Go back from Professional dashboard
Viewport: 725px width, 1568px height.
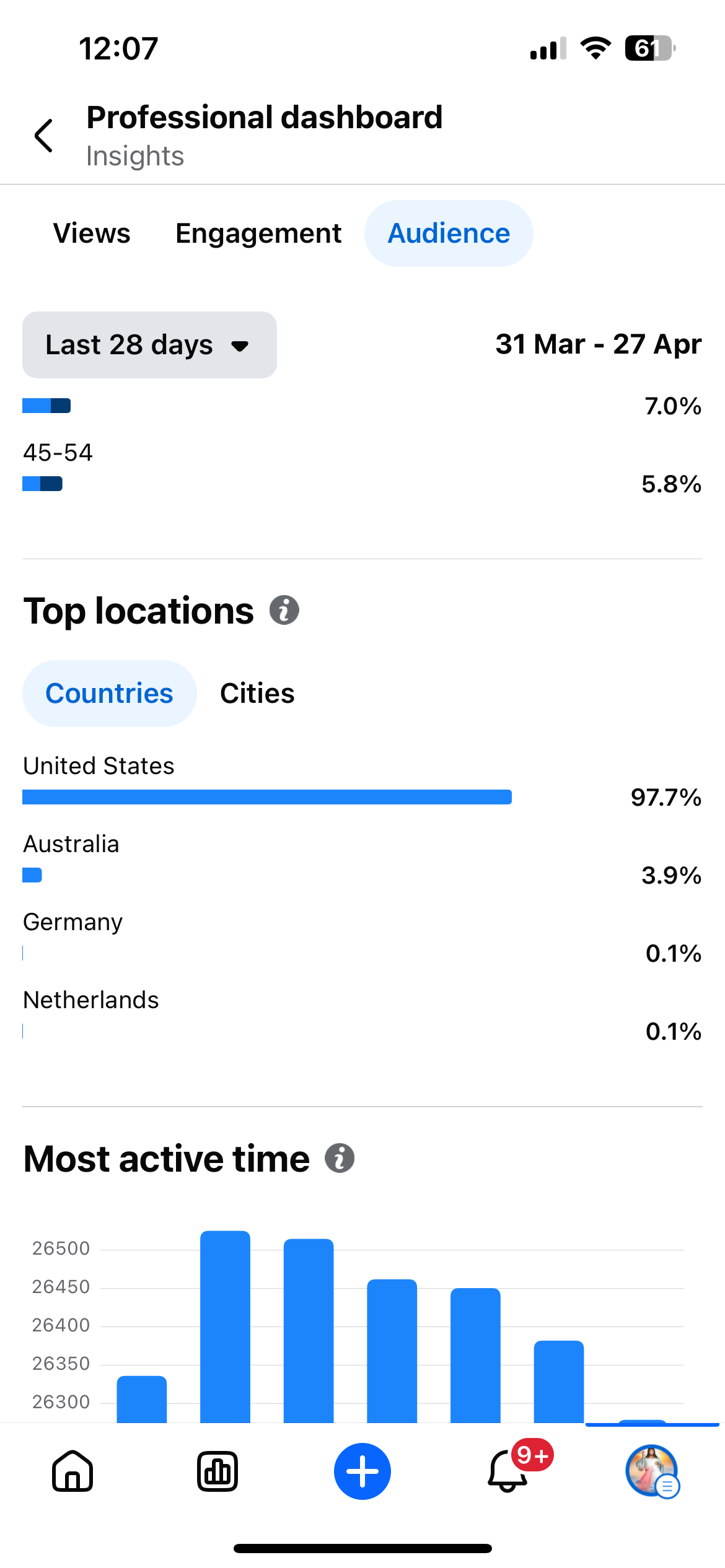click(x=43, y=136)
